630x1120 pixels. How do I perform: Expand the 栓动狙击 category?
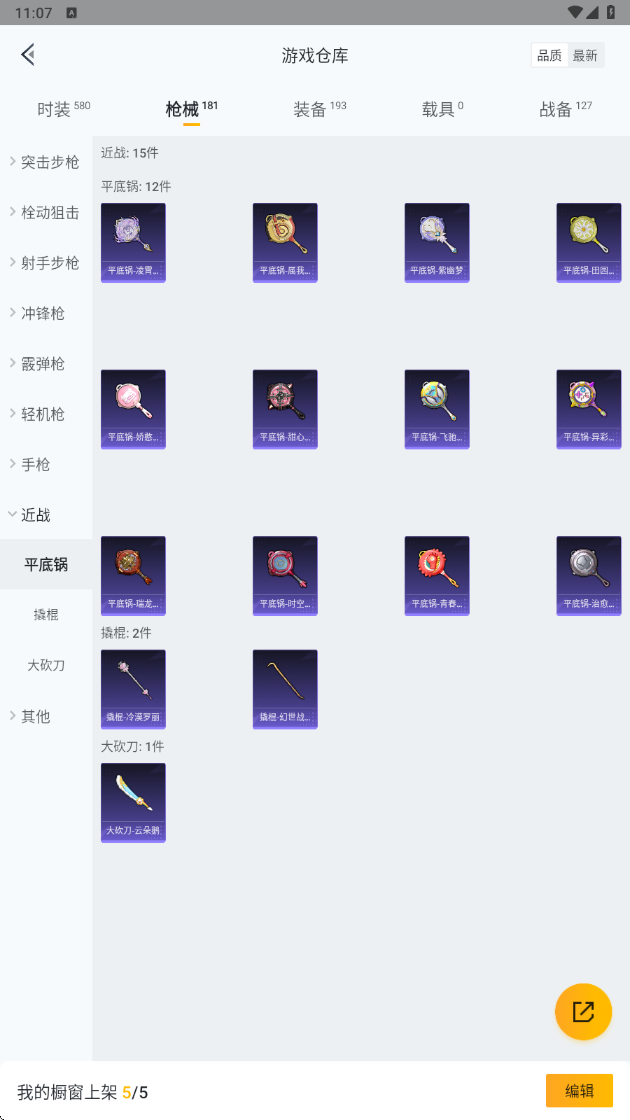point(46,212)
